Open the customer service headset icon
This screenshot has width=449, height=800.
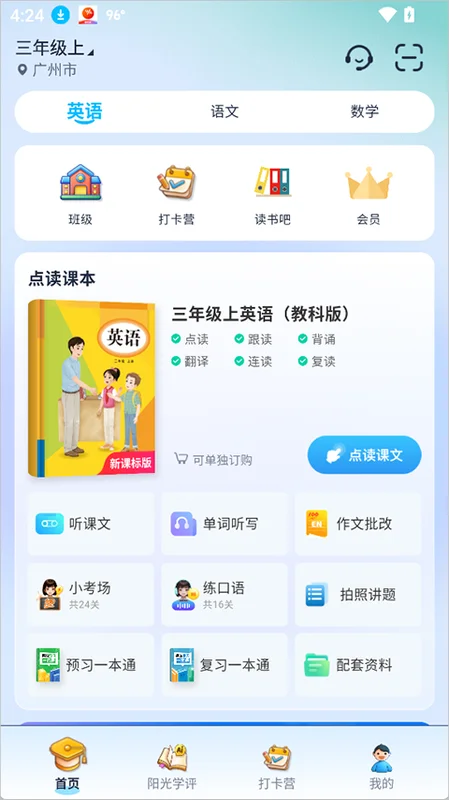(359, 58)
